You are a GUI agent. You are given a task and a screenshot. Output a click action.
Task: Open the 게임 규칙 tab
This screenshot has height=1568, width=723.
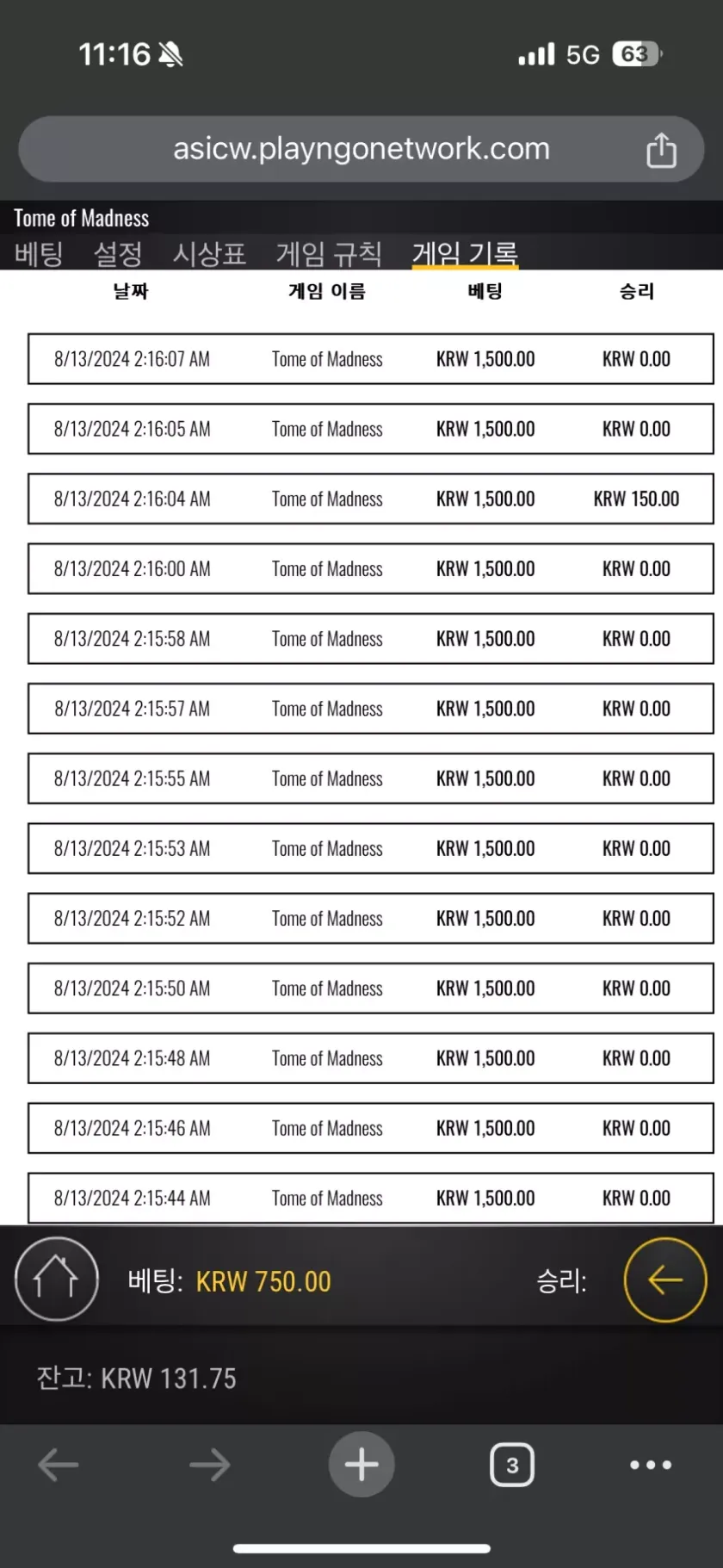pos(329,254)
